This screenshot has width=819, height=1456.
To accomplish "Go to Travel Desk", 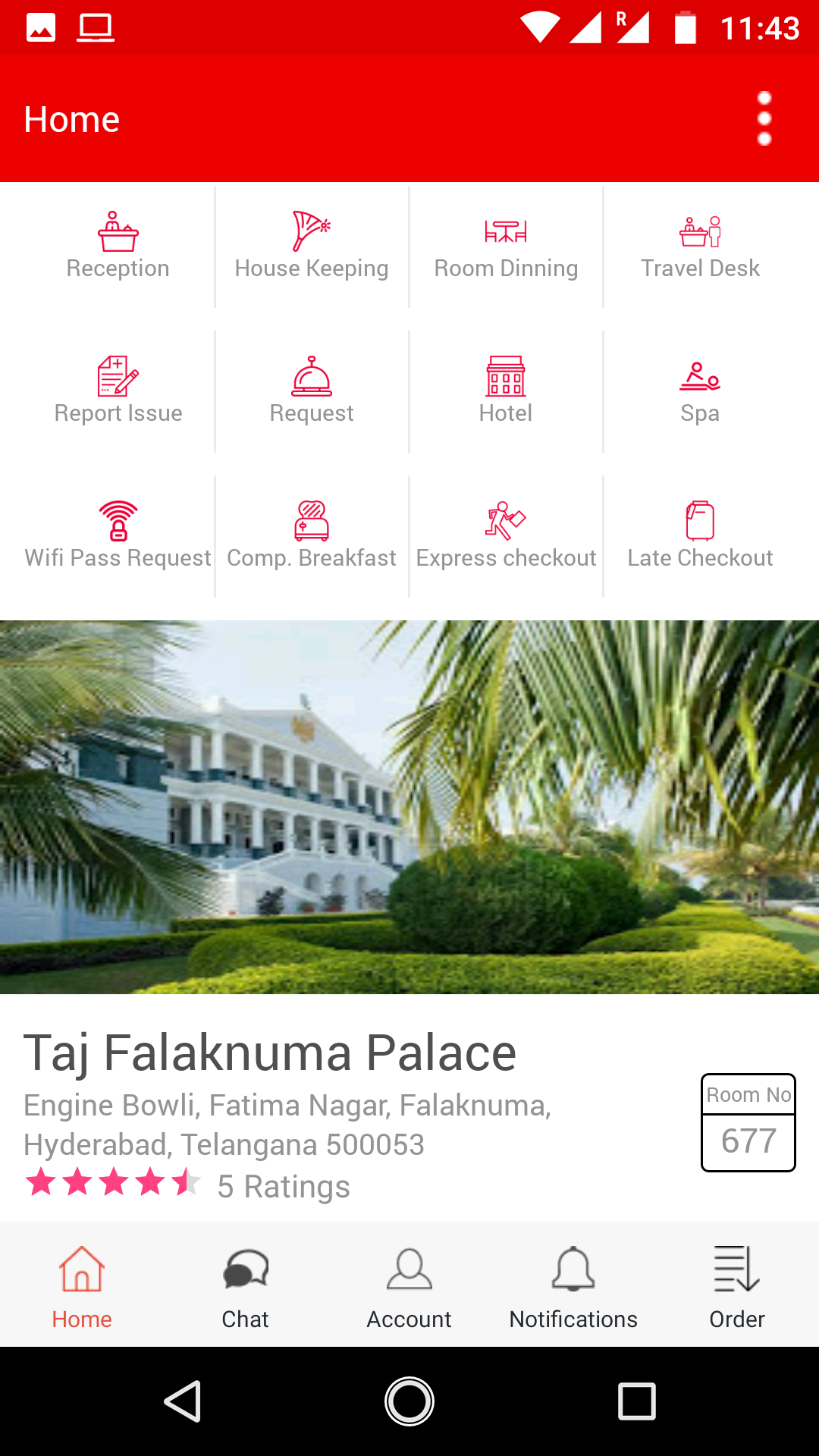I will point(700,246).
